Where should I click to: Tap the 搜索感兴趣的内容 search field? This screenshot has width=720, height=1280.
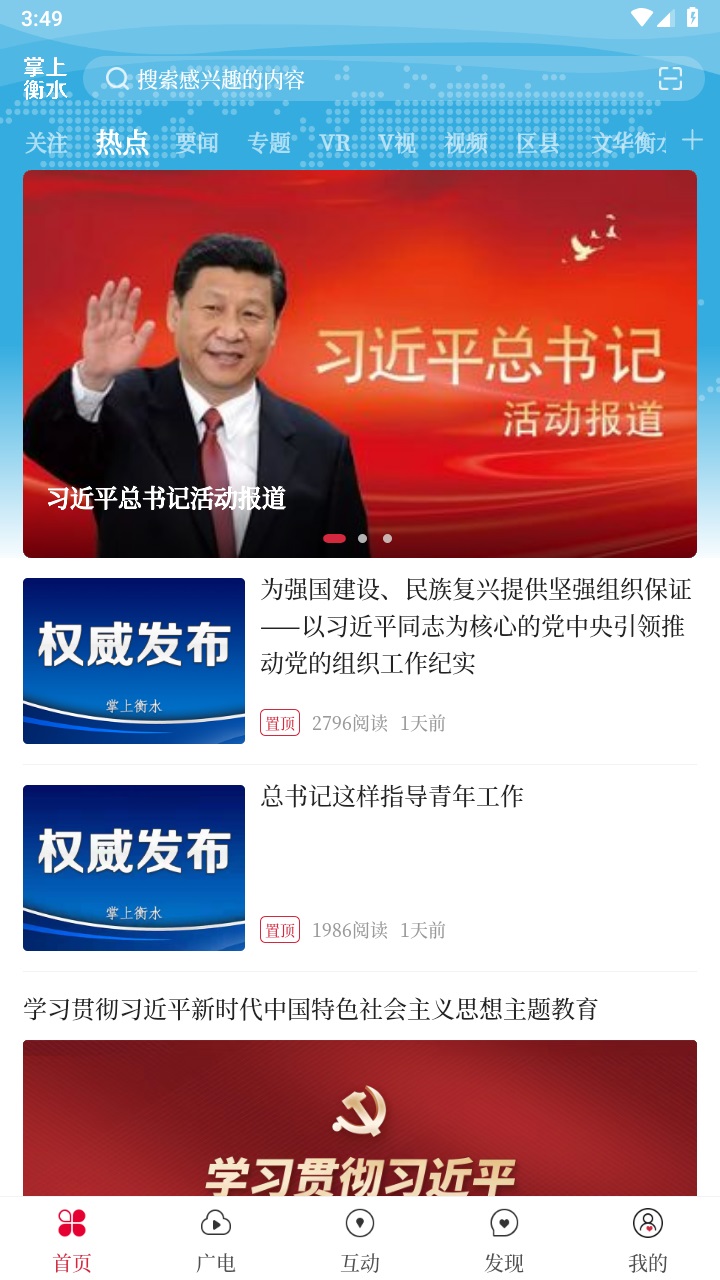(x=300, y=78)
